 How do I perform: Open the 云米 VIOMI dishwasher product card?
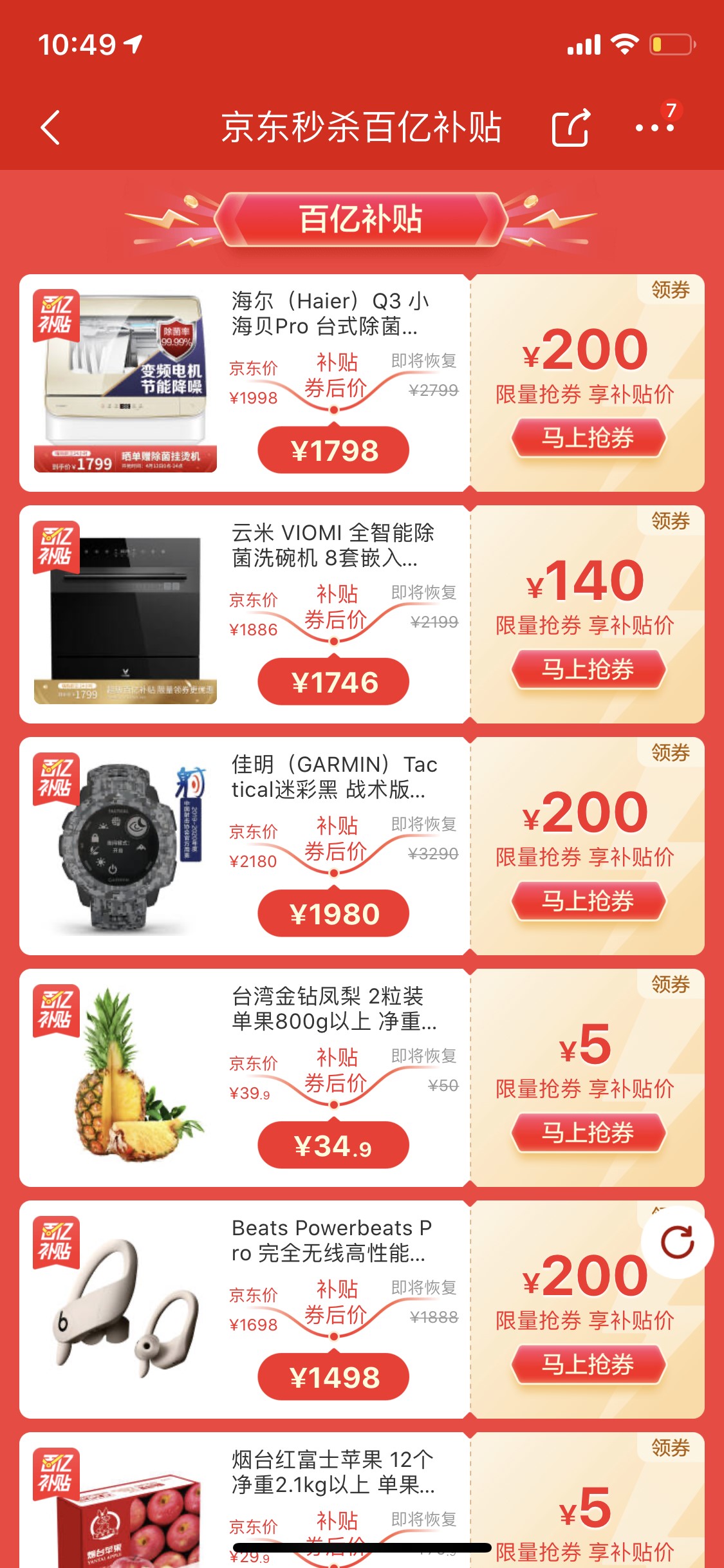point(245,615)
